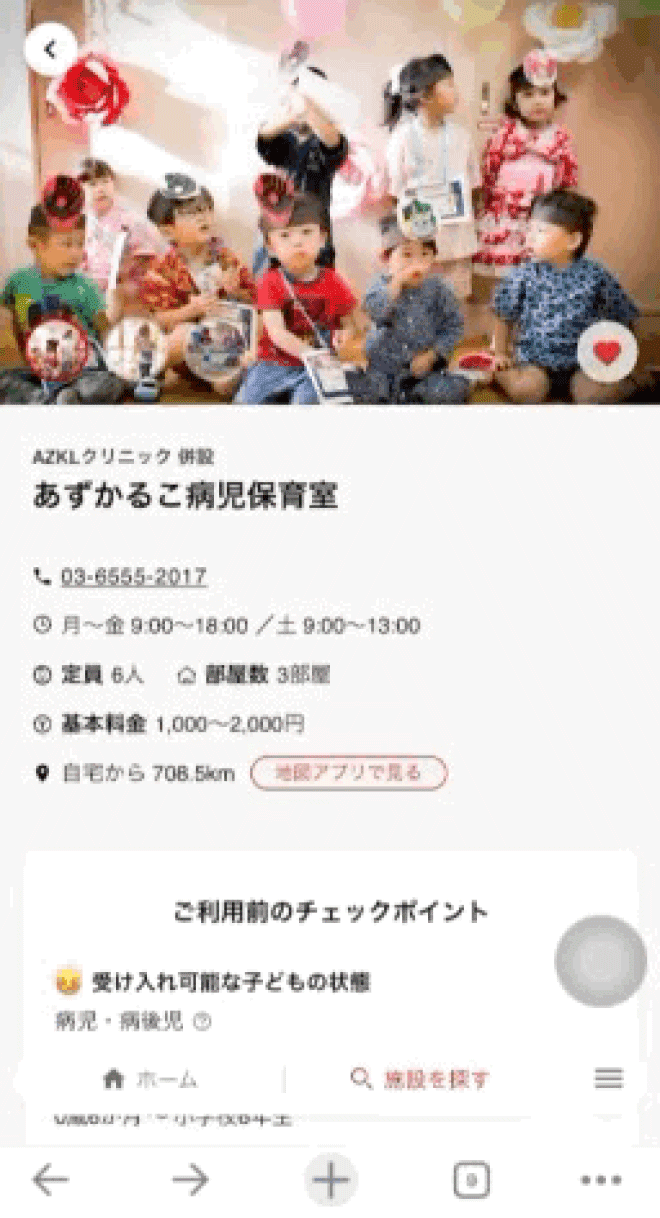The width and height of the screenshot is (660, 1218).
Task: Open the browser overflow menu
Action: click(600, 1181)
